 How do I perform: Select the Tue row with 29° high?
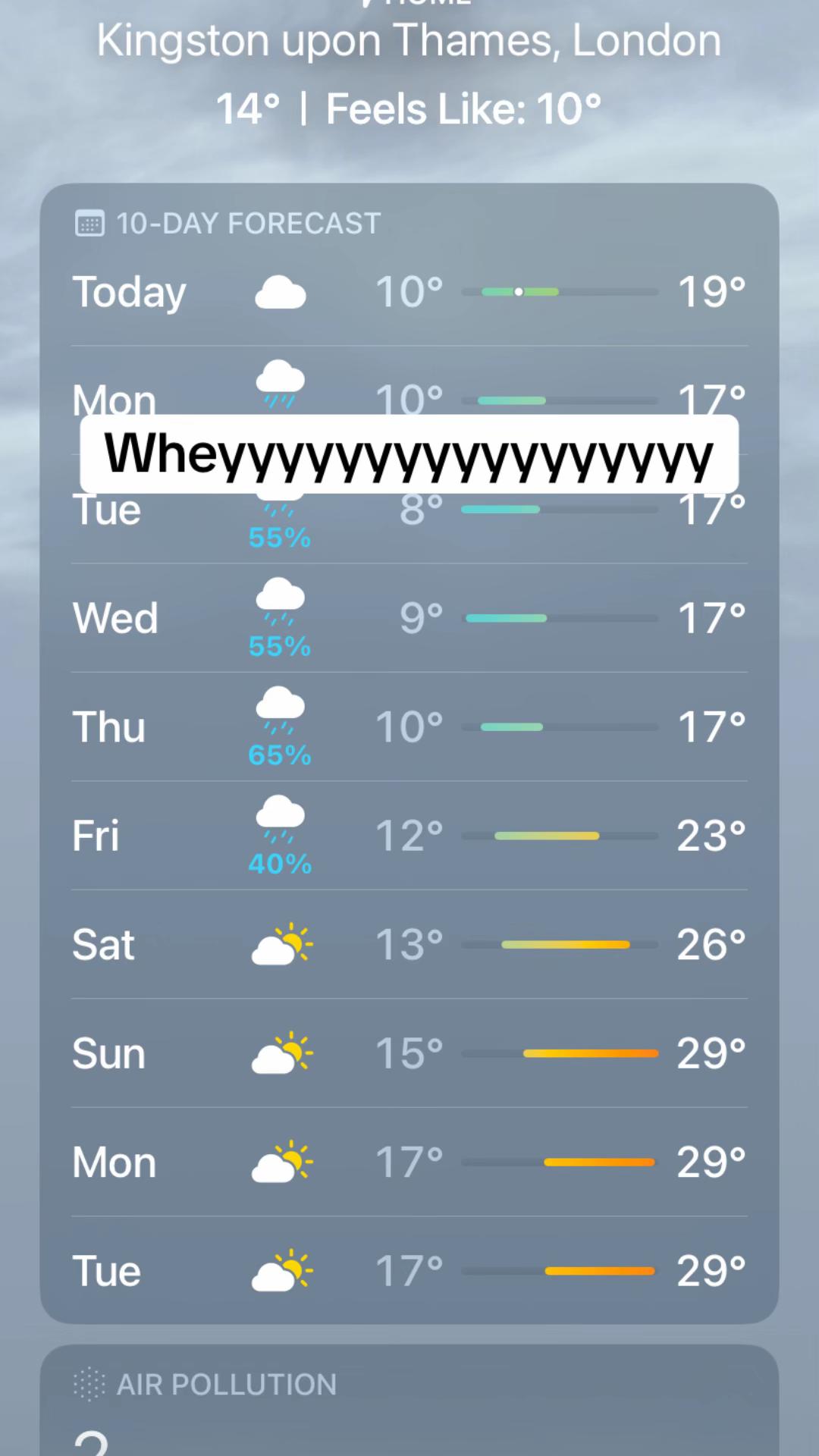(409, 1271)
